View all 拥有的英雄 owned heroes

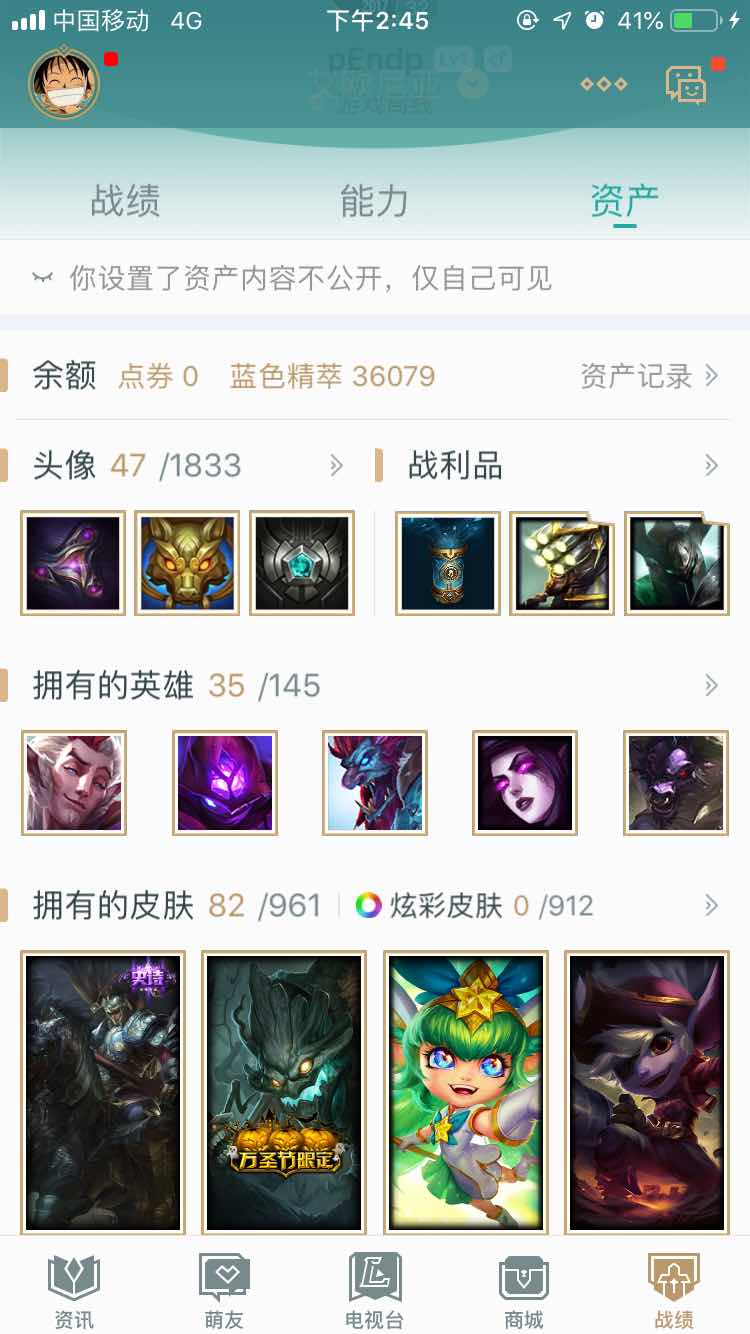[x=711, y=686]
